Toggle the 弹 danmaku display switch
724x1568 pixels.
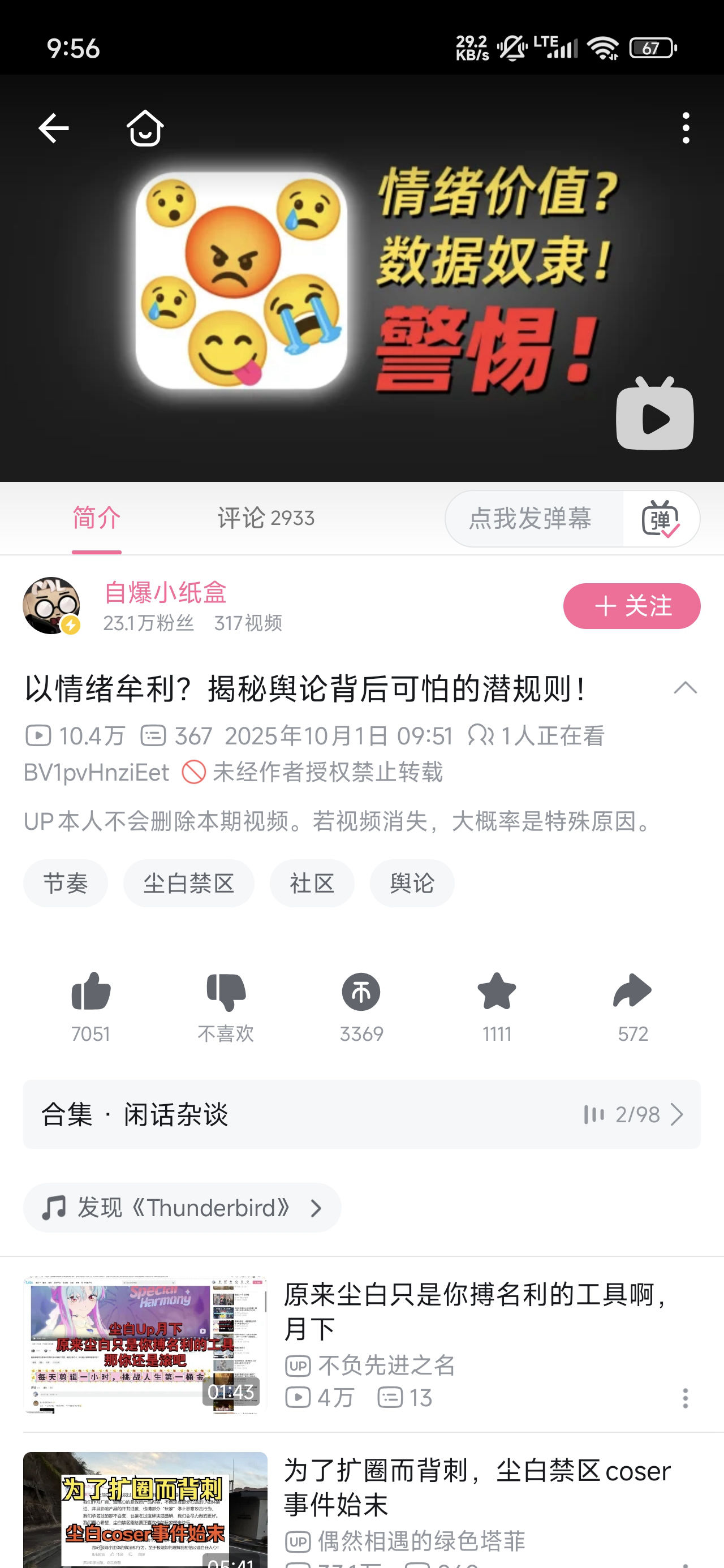661,519
